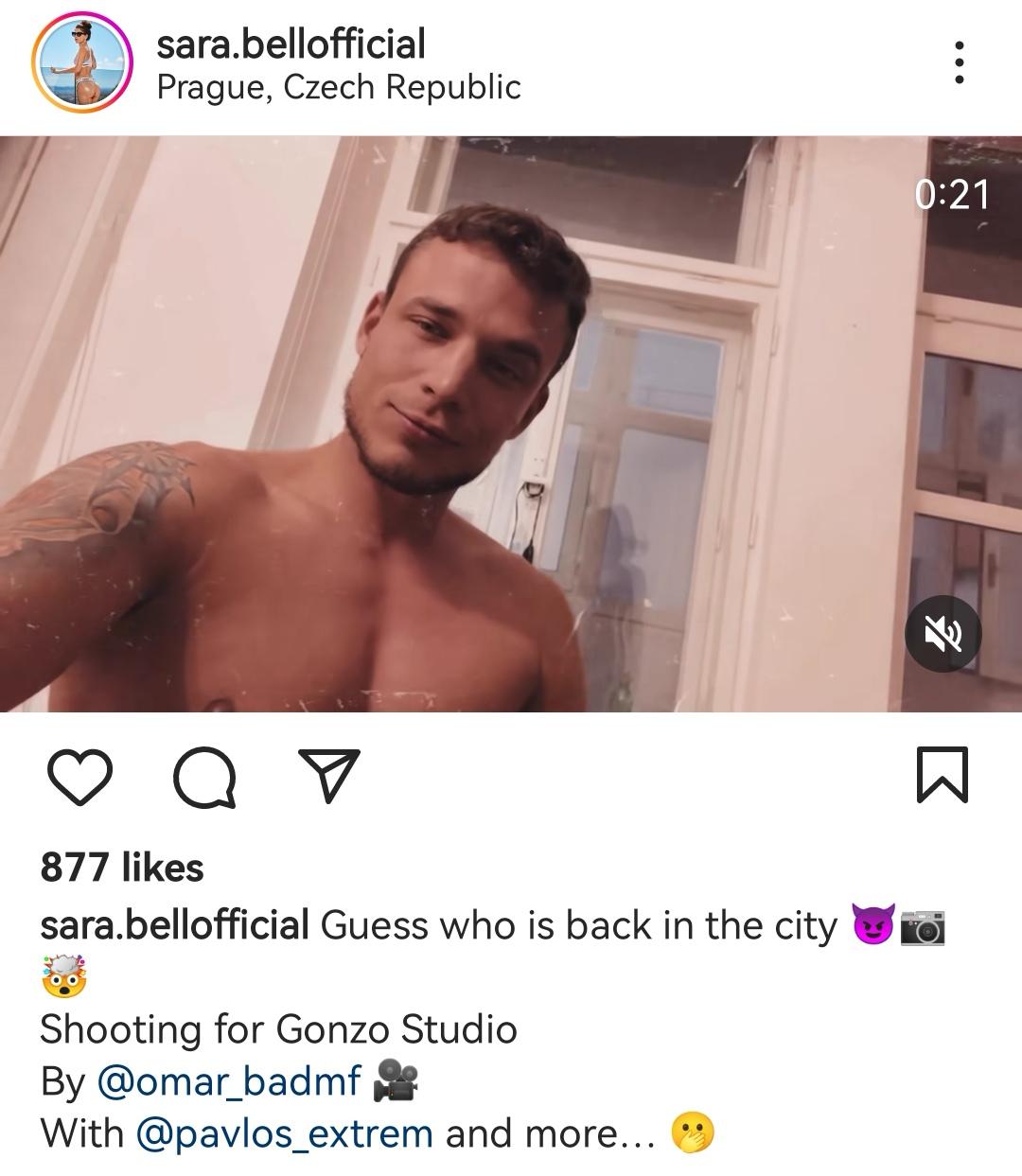Open sara.bellofficial's profile picture story
Screen dimensions: 1022x1176
81,62
